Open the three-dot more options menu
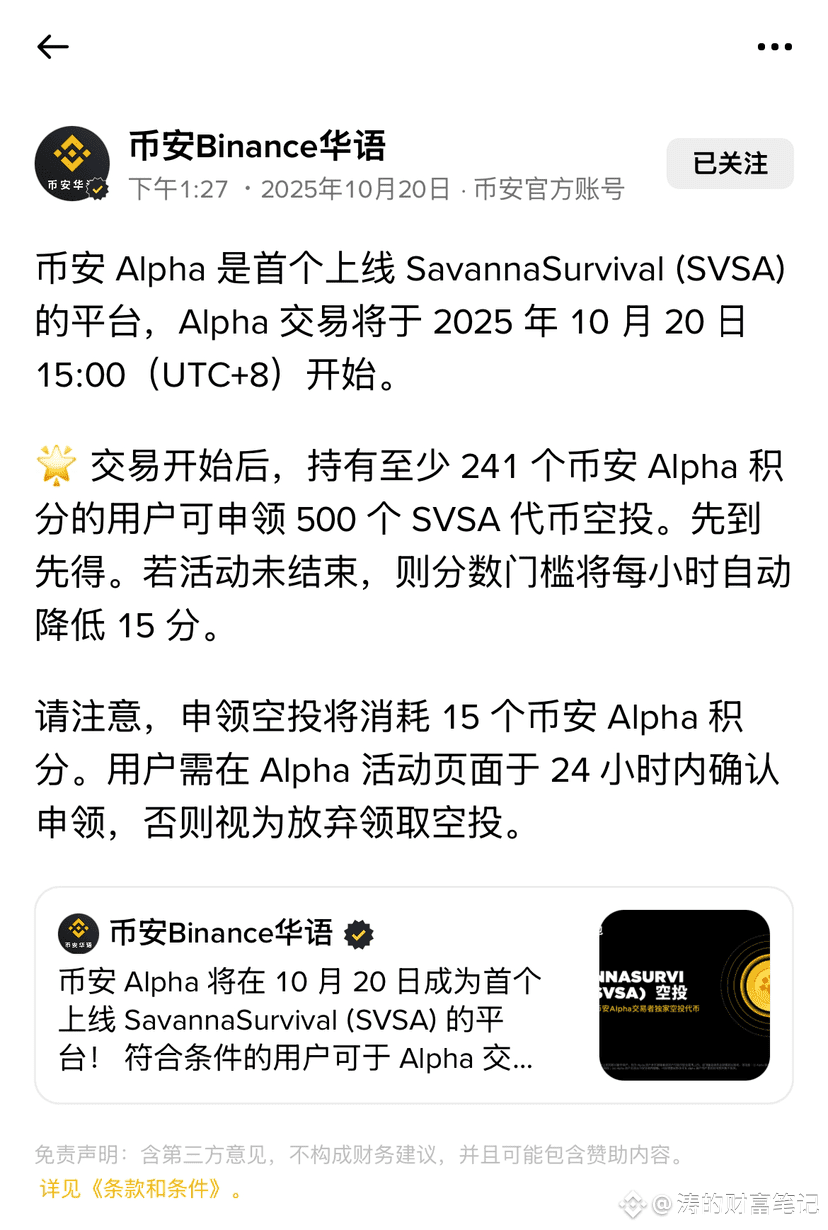Viewport: 828px width, 1230px height. coord(775,47)
